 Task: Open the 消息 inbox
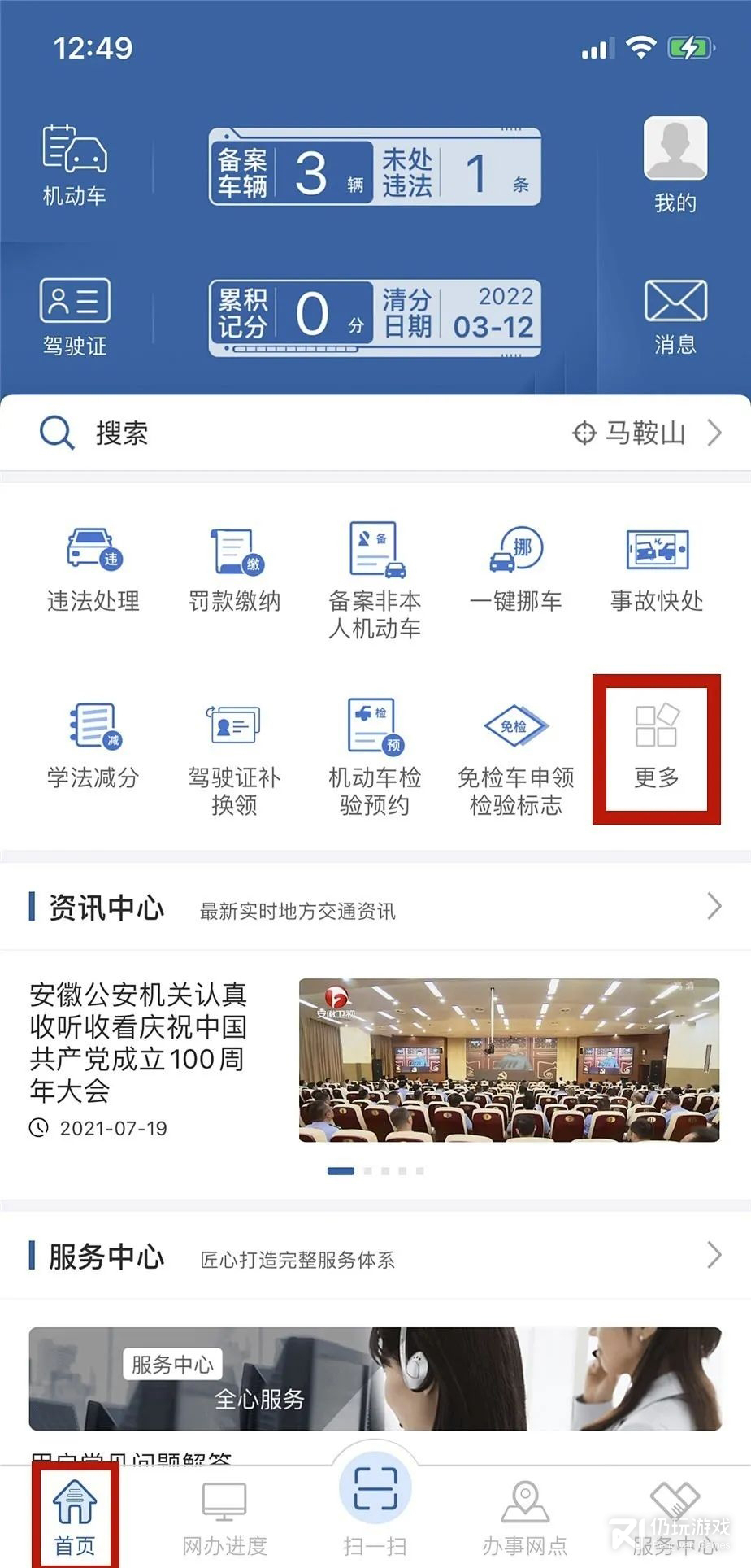point(675,317)
